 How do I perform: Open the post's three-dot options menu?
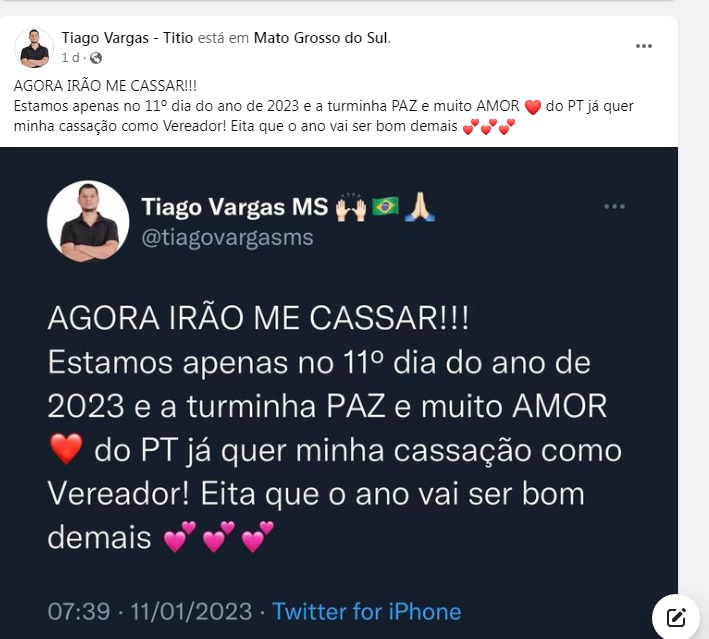tap(644, 46)
